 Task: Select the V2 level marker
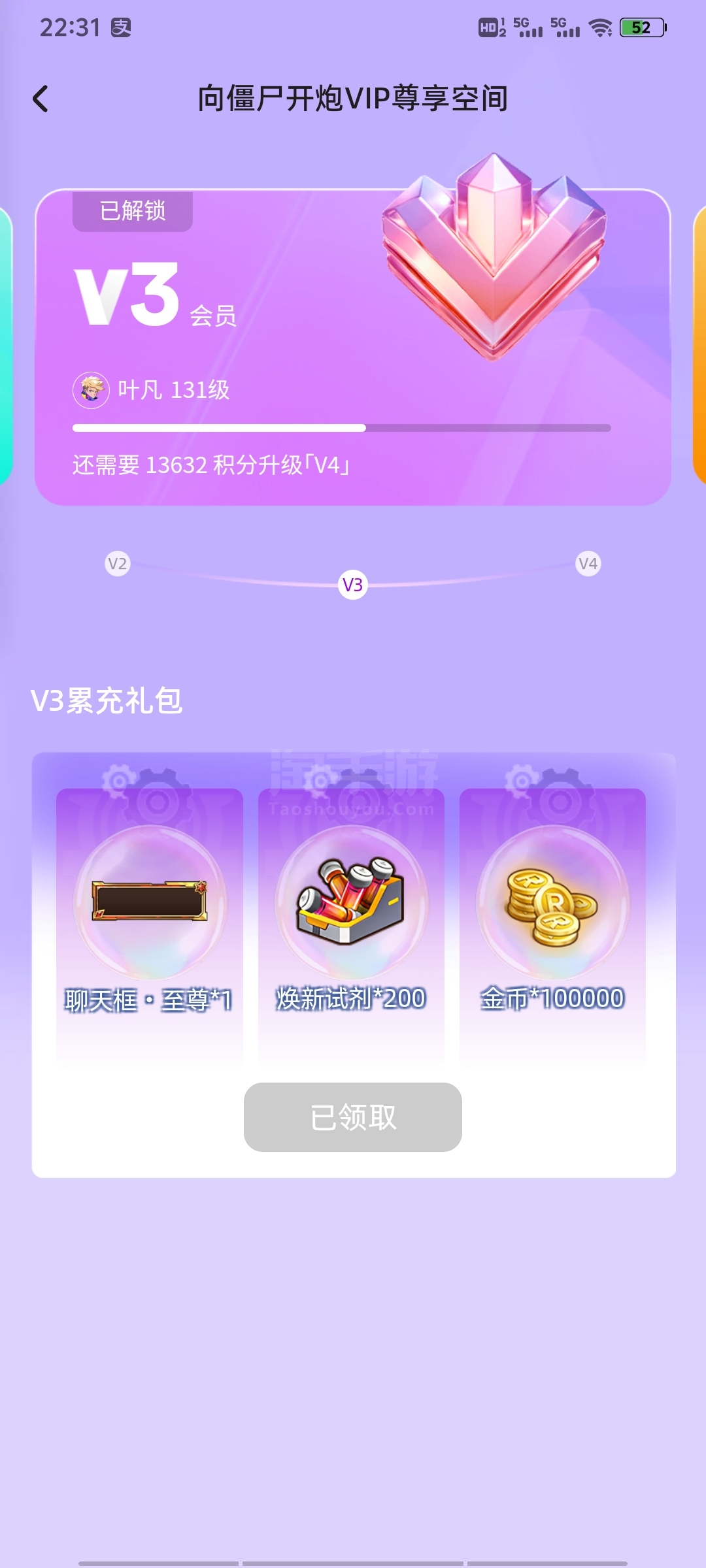pyautogui.click(x=118, y=564)
